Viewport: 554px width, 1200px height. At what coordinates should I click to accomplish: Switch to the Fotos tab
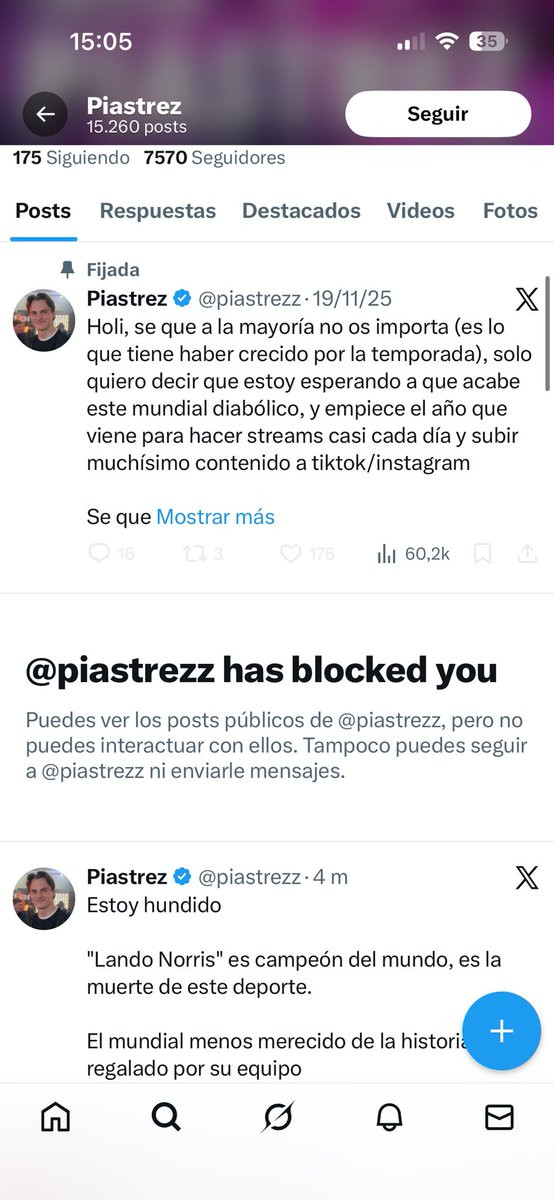point(510,211)
